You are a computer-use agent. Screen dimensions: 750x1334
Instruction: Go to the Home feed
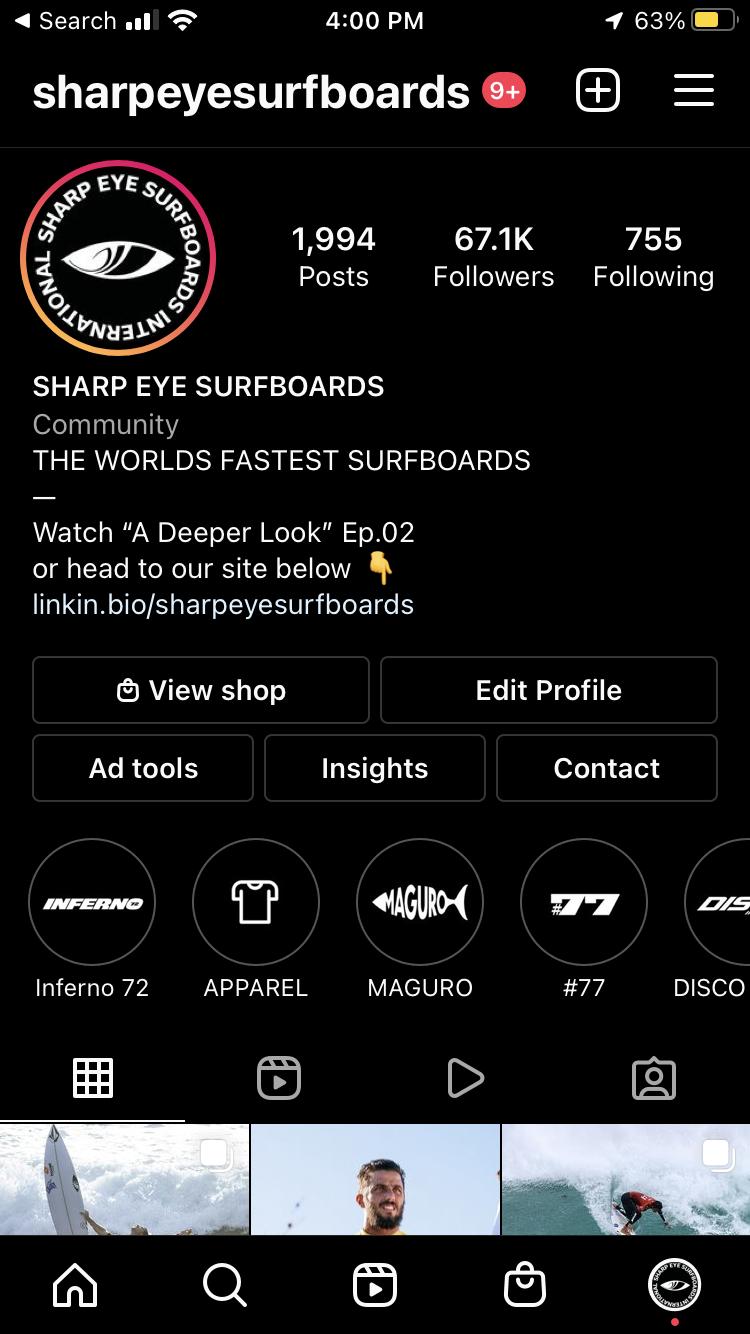(75, 1284)
